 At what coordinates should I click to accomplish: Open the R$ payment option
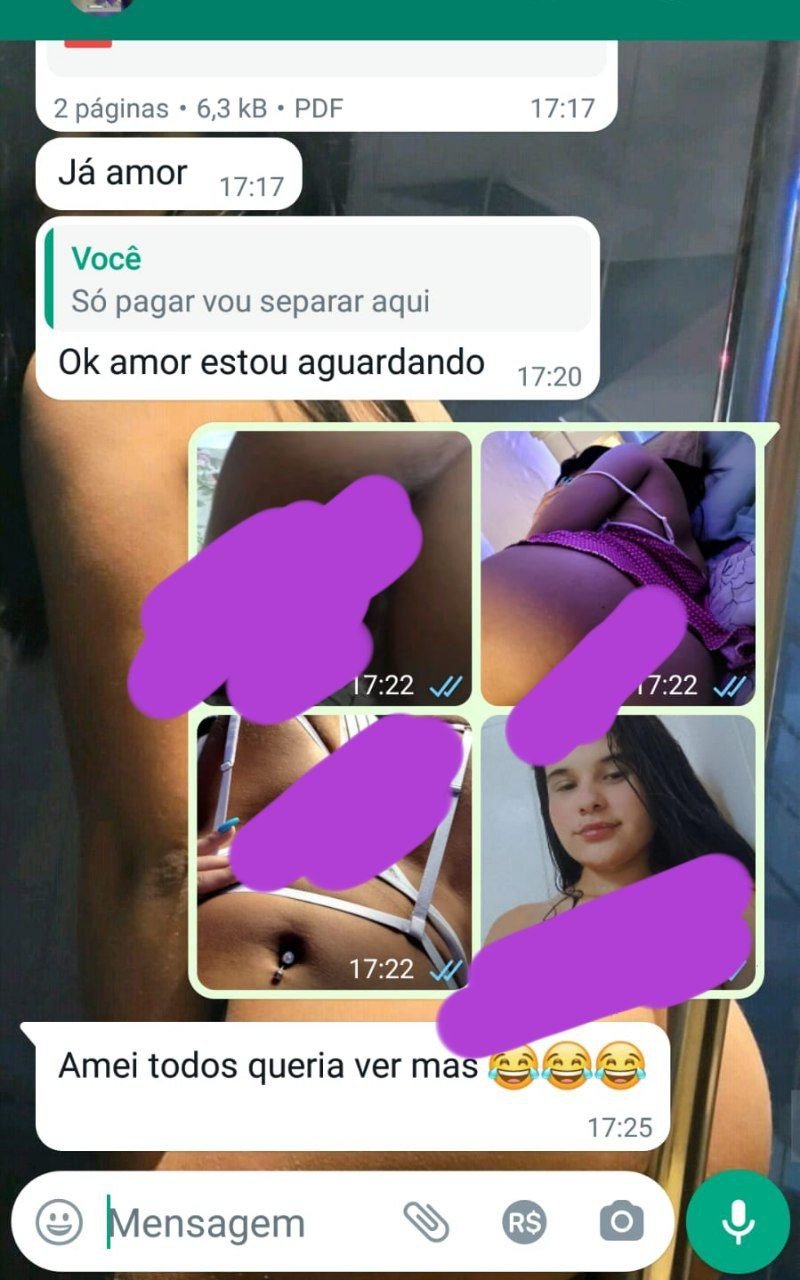click(x=524, y=1221)
